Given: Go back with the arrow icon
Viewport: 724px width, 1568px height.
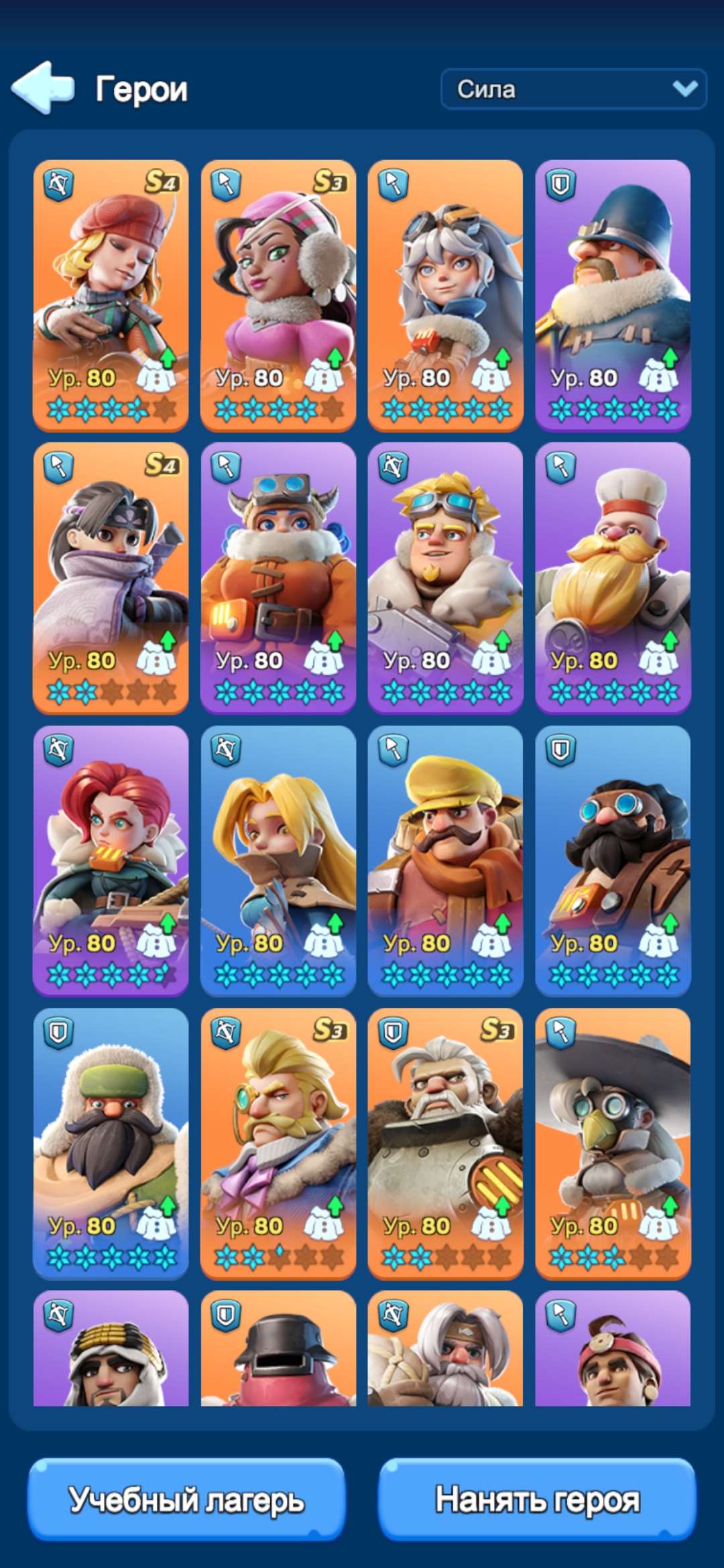Looking at the screenshot, I should [x=43, y=88].
